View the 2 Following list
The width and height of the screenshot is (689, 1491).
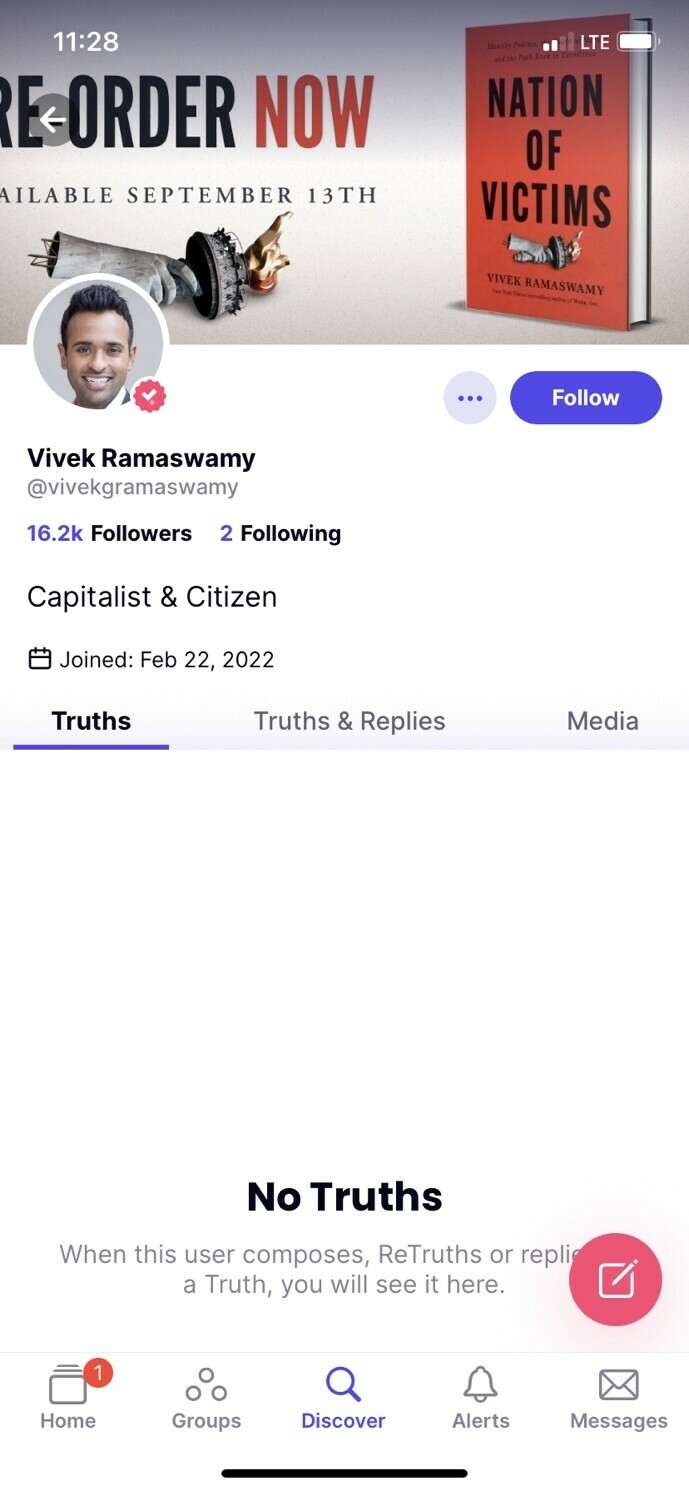pos(280,534)
